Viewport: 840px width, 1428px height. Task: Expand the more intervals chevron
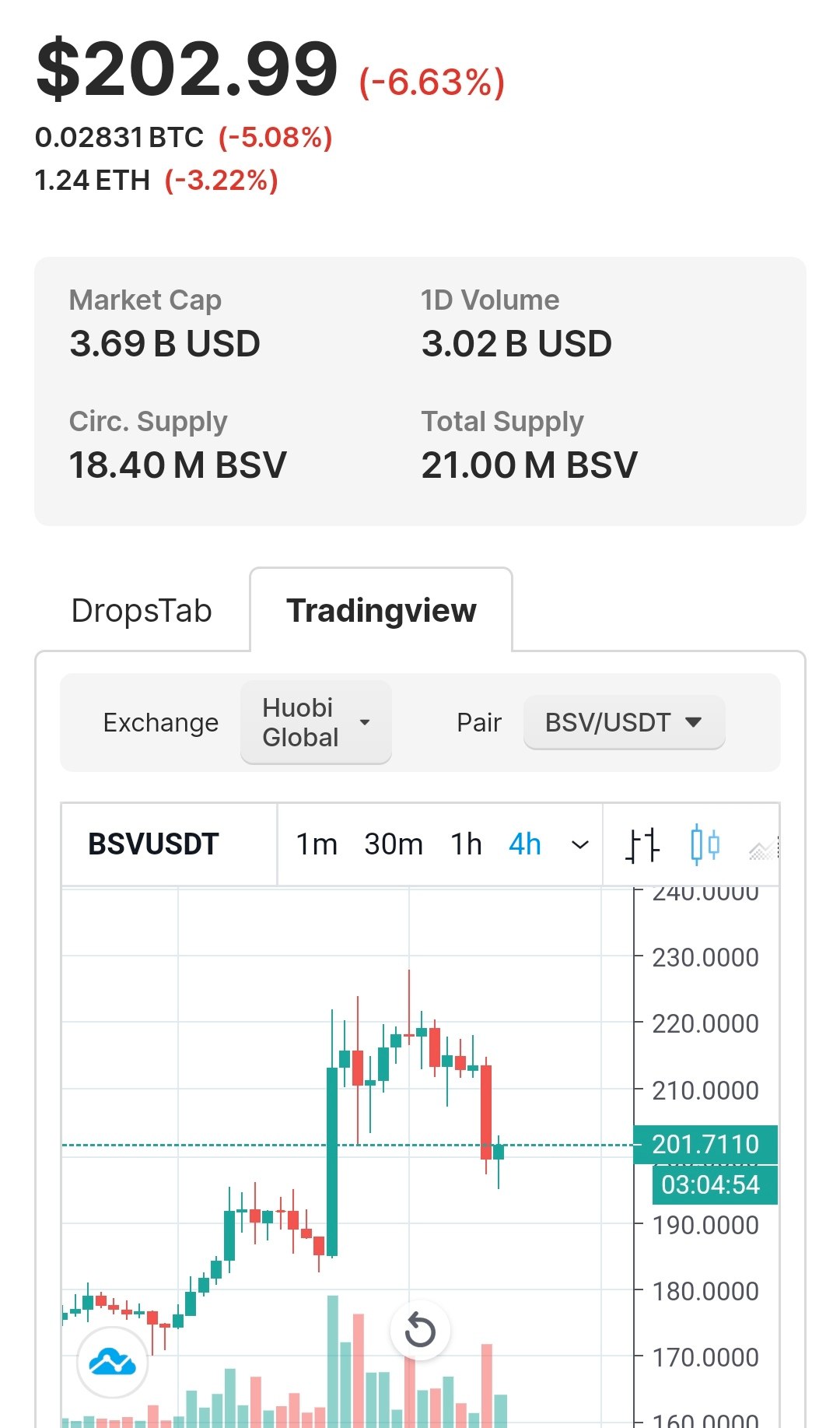tap(580, 845)
